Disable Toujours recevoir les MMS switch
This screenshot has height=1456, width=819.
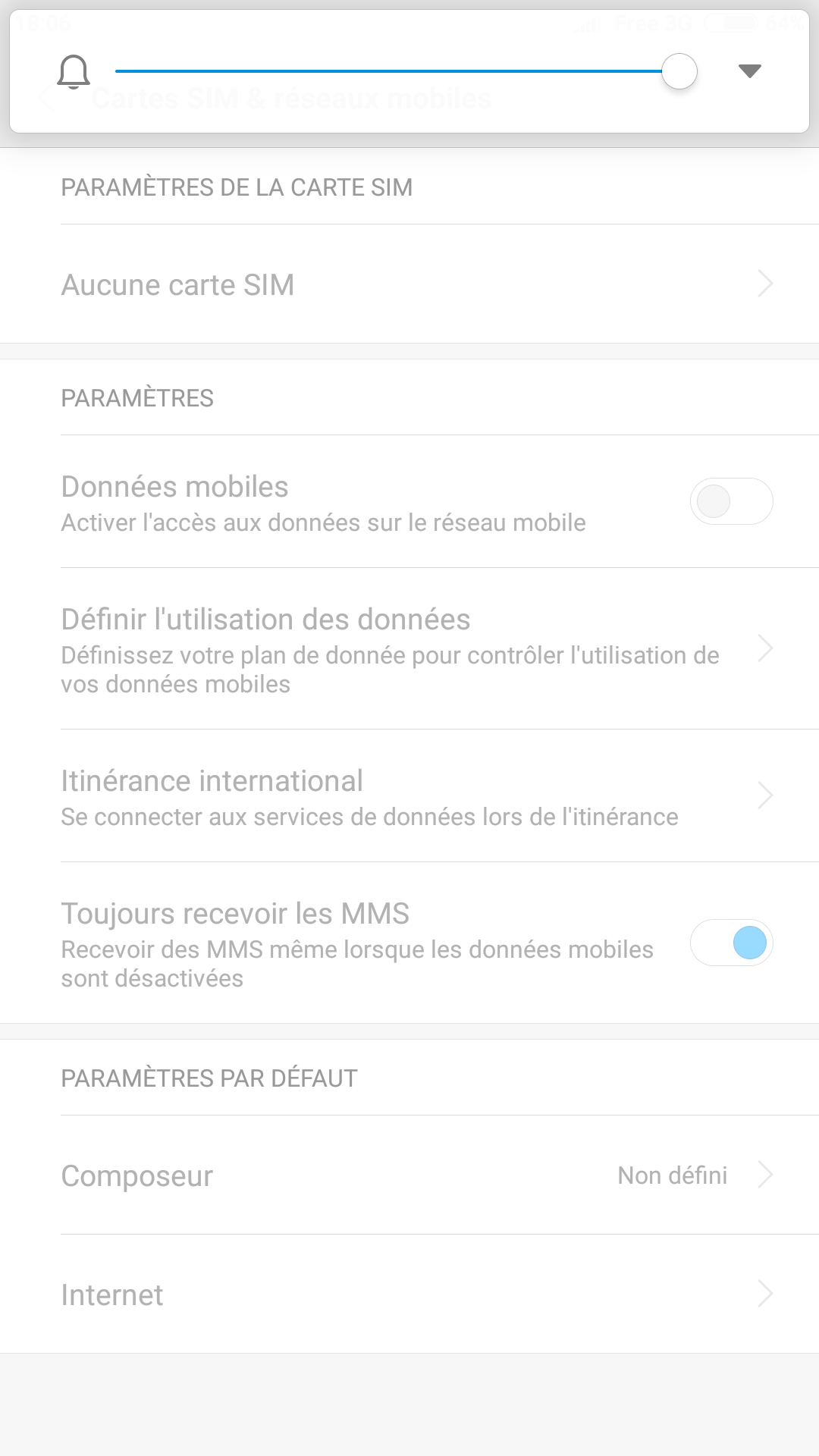[731, 943]
